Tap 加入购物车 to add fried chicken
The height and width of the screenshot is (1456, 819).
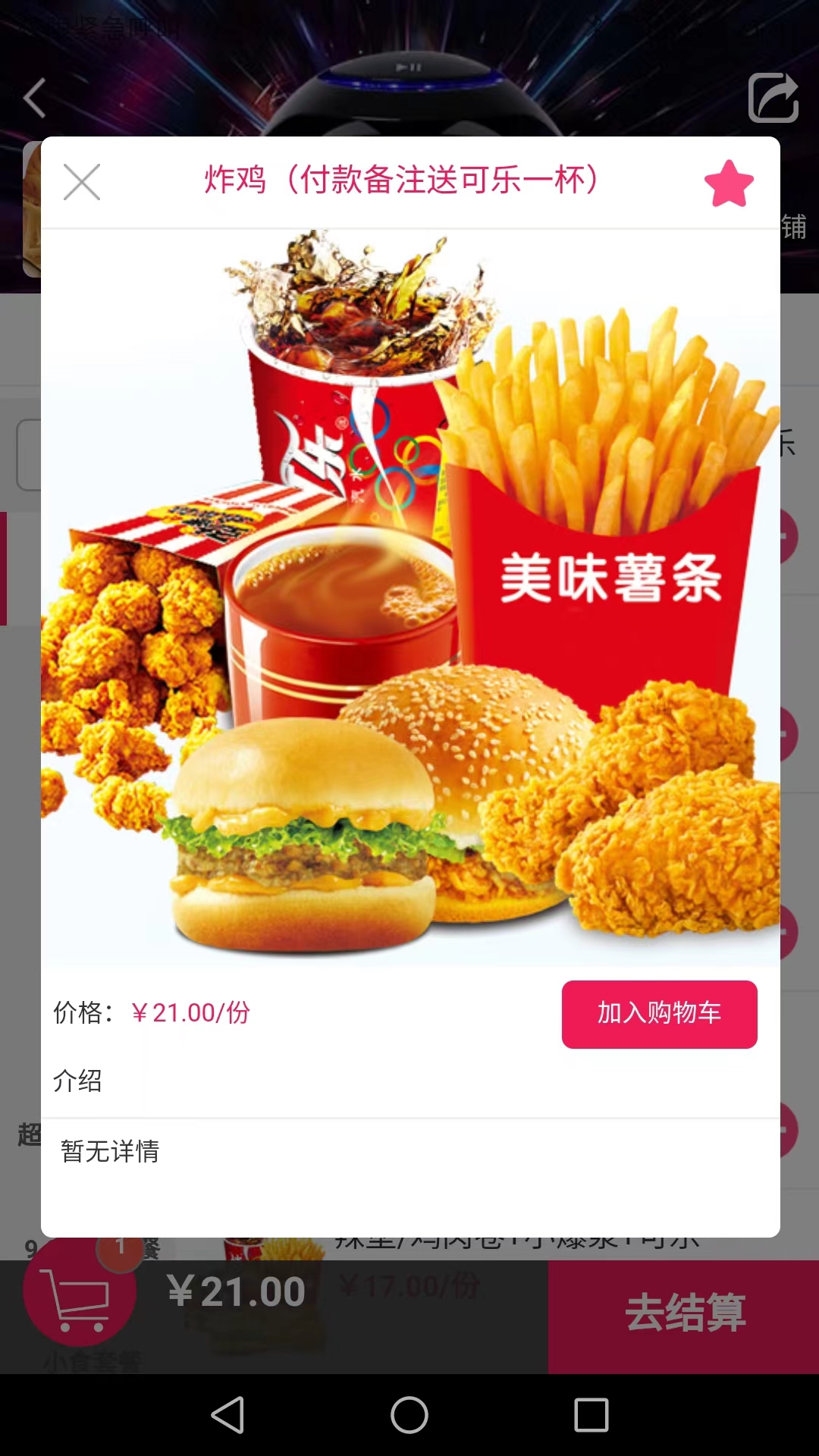[659, 1014]
